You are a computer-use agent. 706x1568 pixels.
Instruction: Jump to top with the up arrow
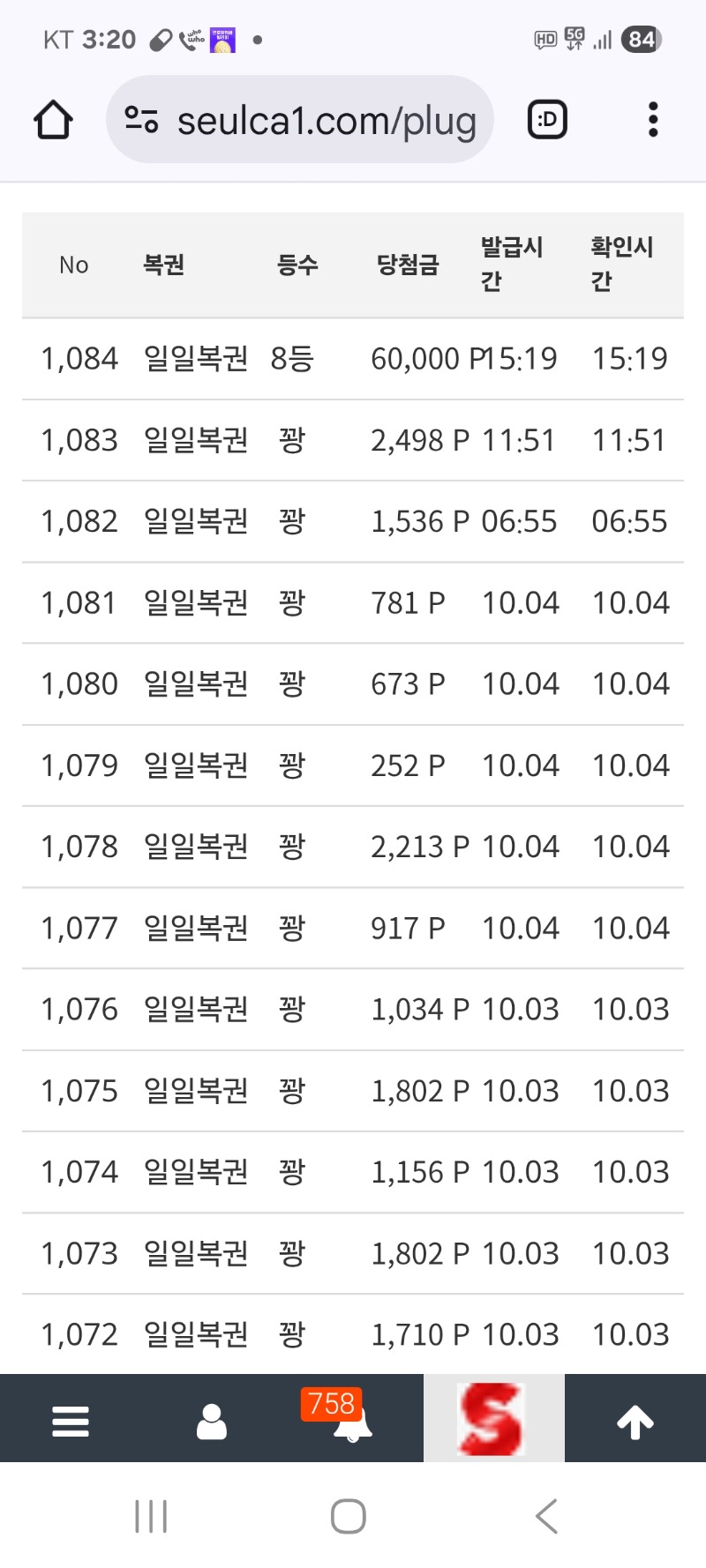tap(635, 1421)
